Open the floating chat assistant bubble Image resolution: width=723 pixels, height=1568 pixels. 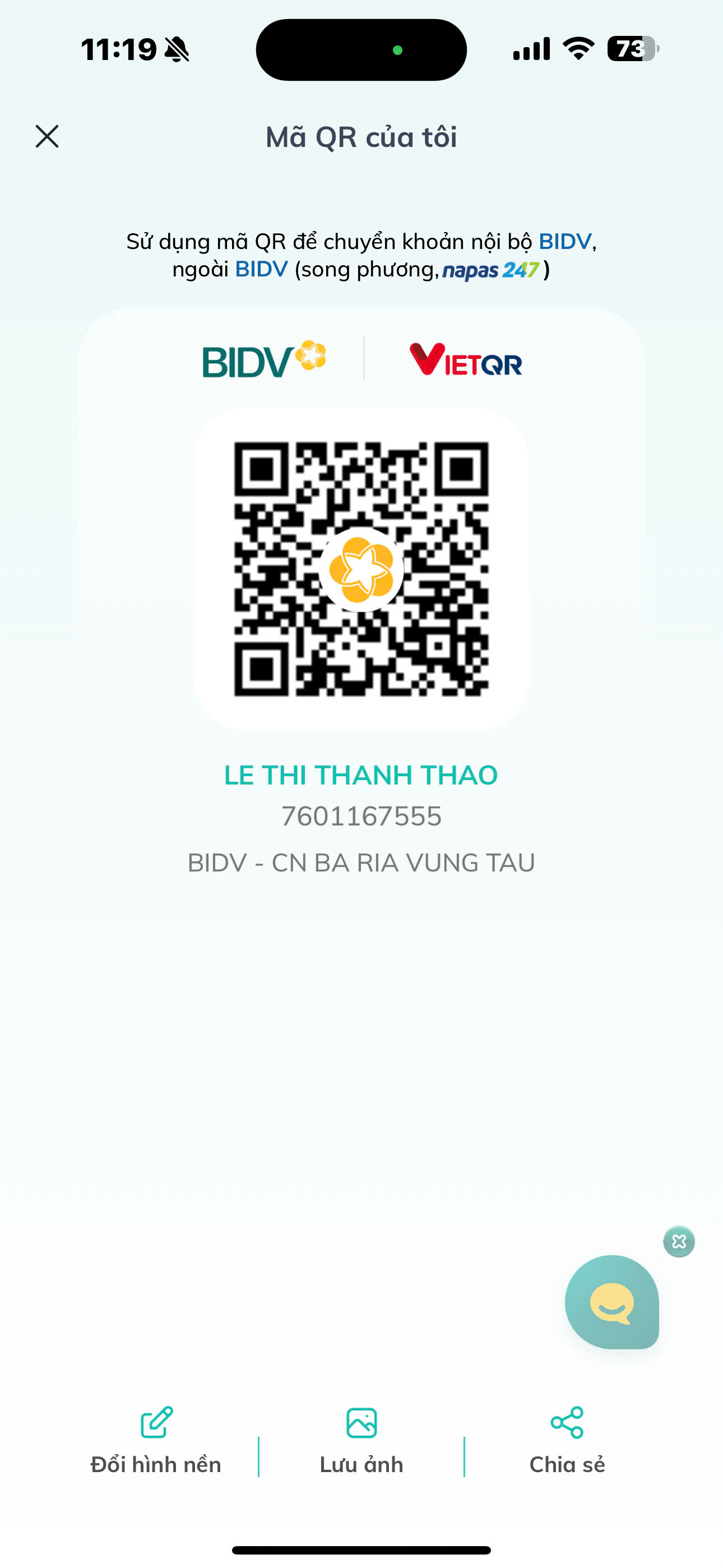[x=611, y=1303]
